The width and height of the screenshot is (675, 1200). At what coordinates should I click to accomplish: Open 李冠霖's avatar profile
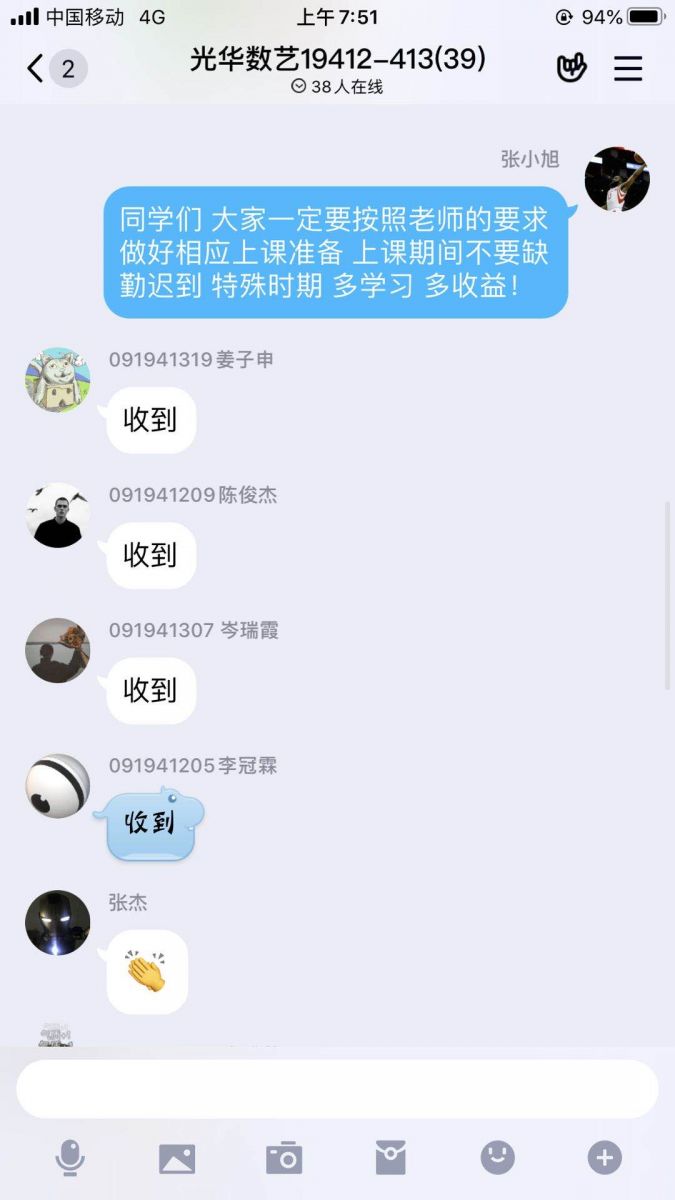coord(58,786)
